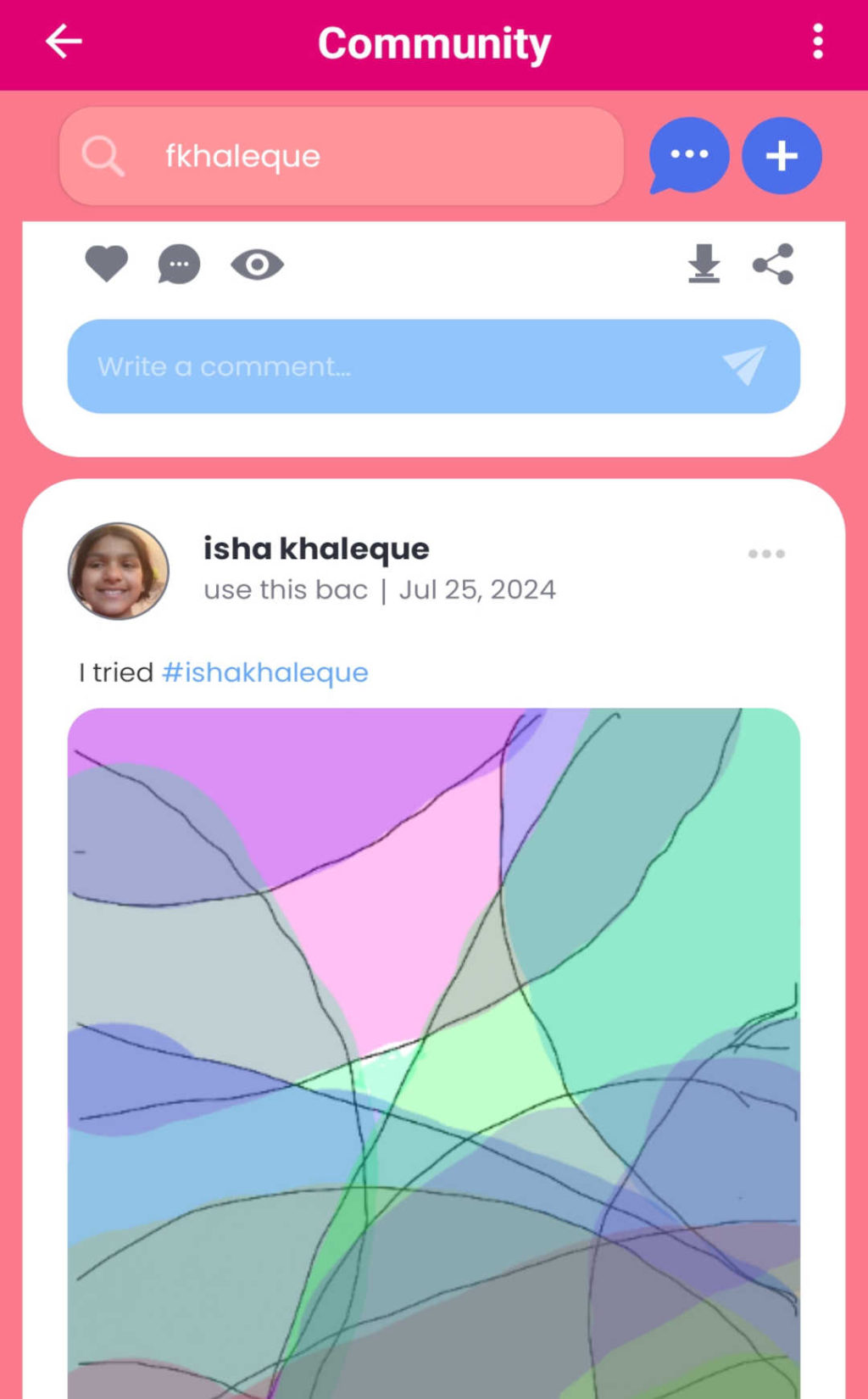
Task: Like the post with the heart icon
Action: (x=107, y=264)
